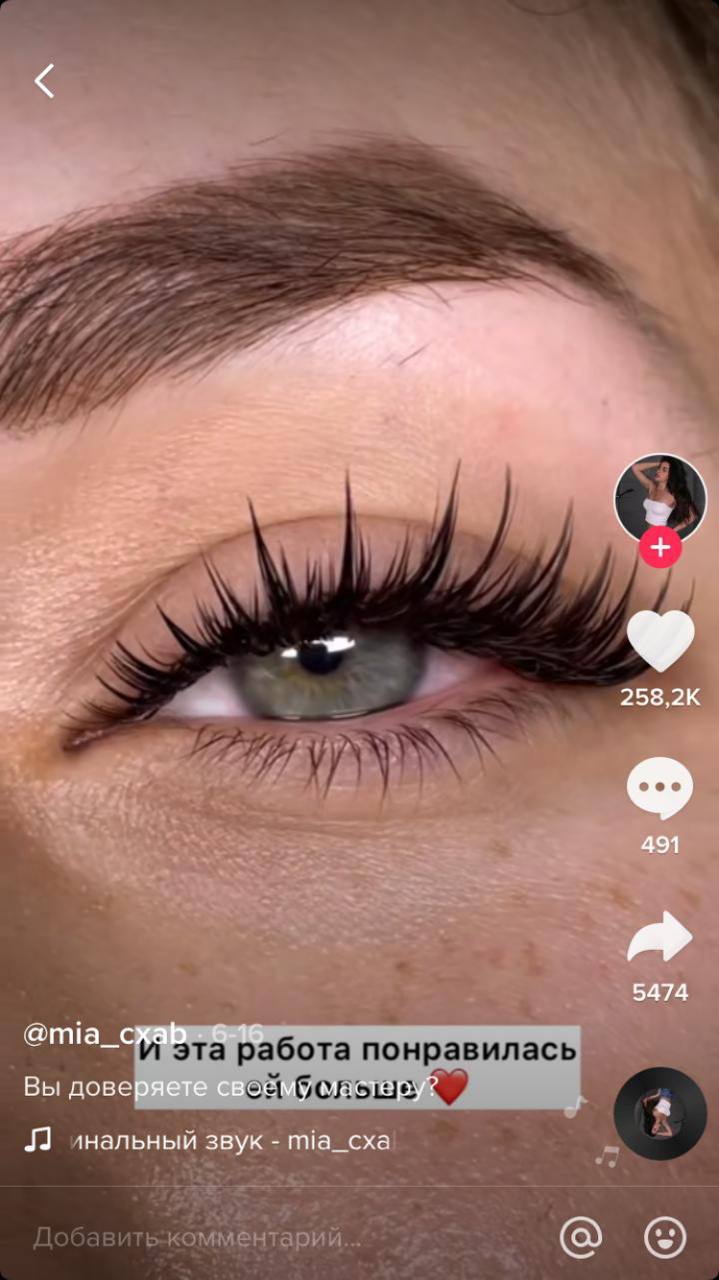Share this video via the arrow

click(660, 938)
